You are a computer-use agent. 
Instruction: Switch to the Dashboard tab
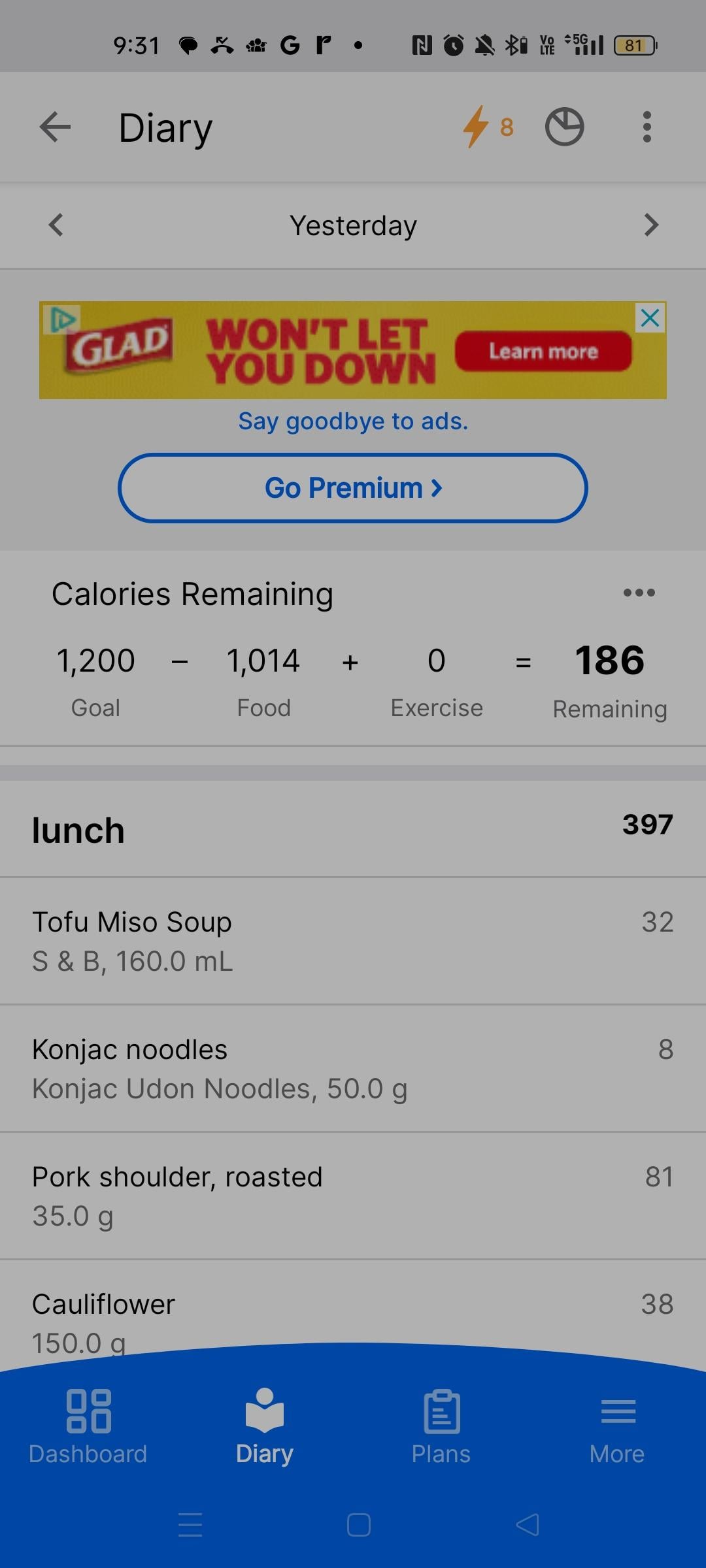click(x=88, y=1427)
